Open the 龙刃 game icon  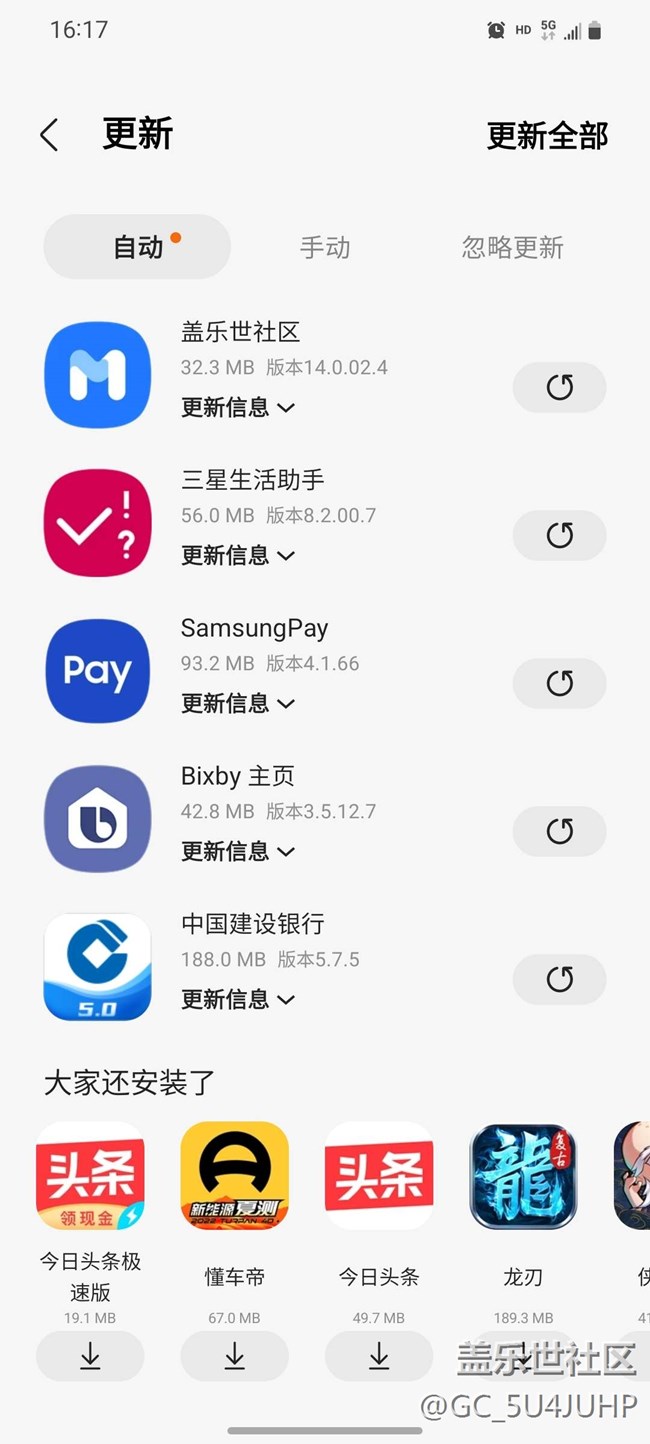pyautogui.click(x=523, y=1175)
